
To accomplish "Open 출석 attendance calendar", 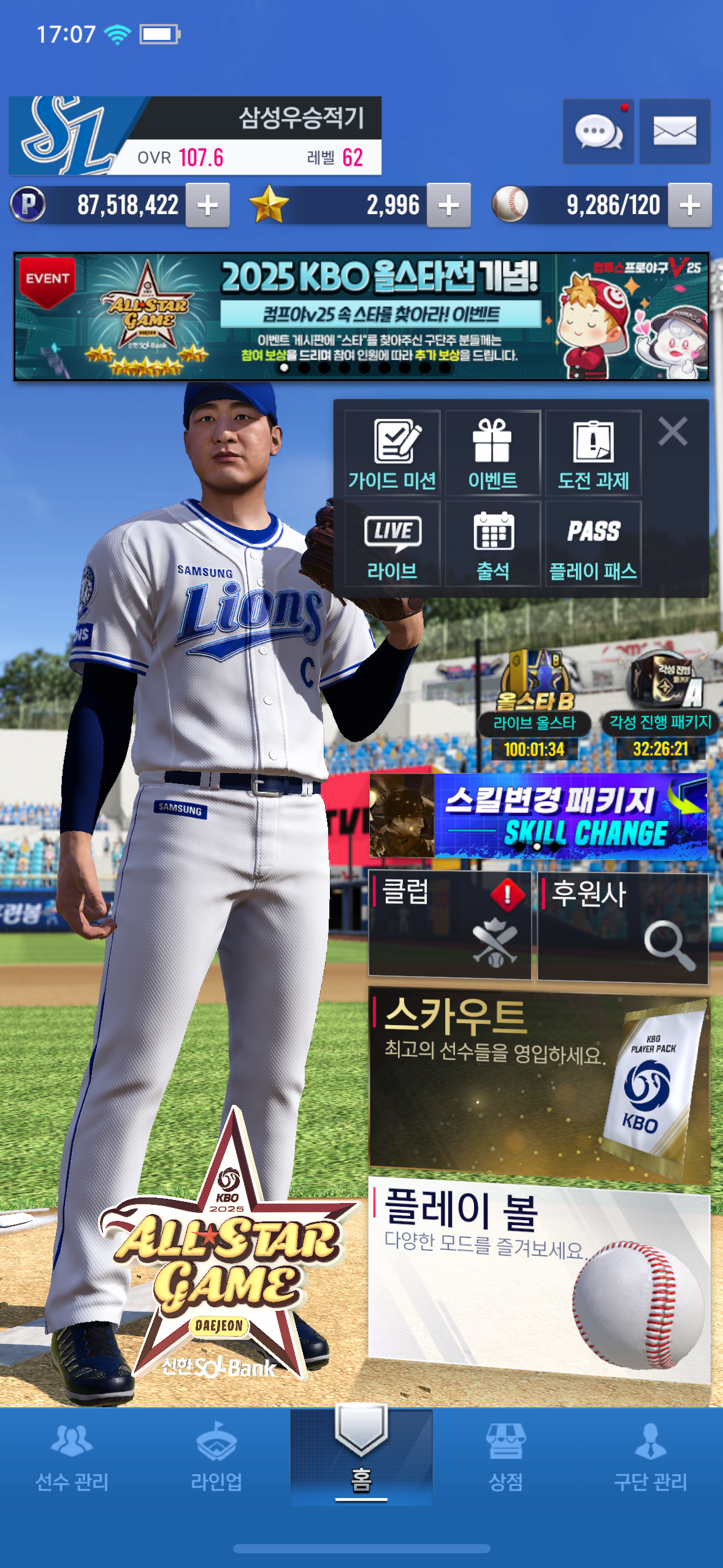I will click(492, 544).
